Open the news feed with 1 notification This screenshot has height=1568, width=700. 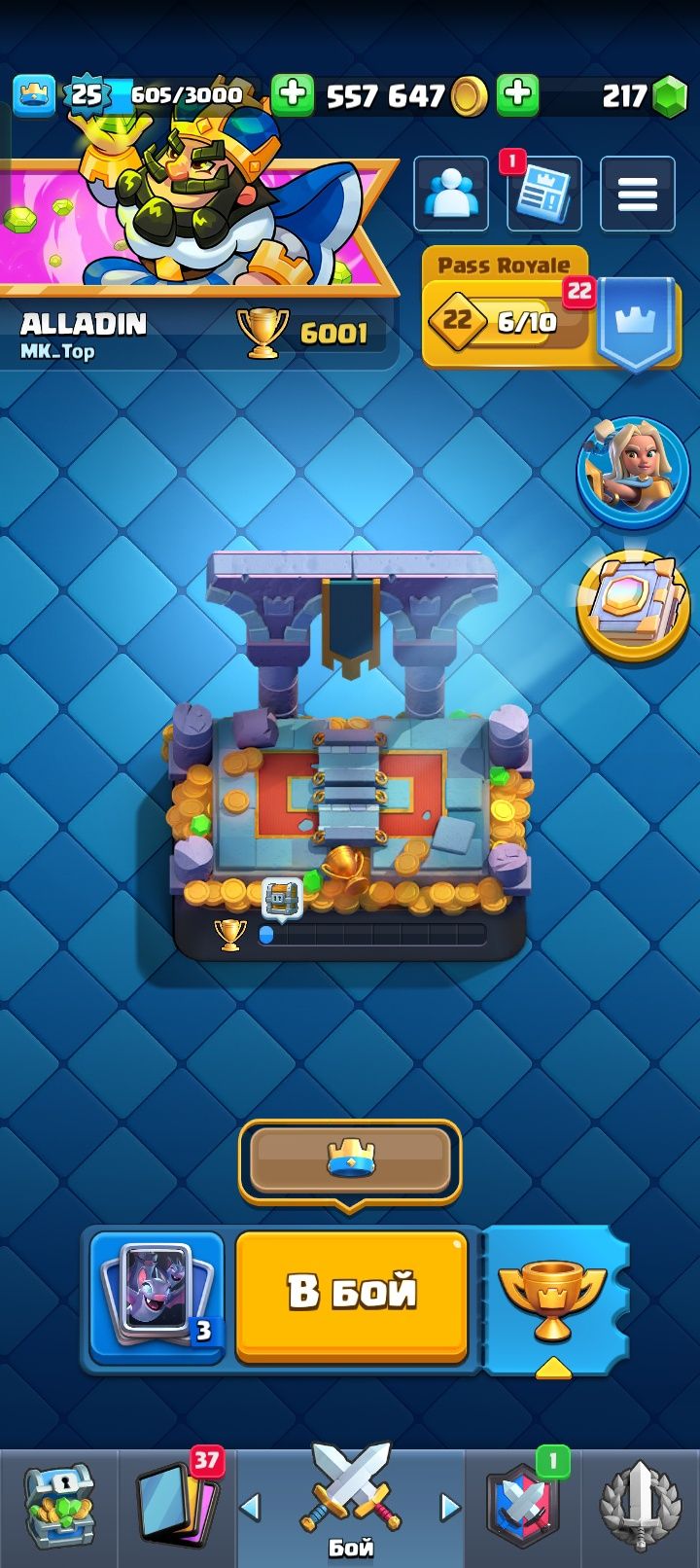point(543,194)
